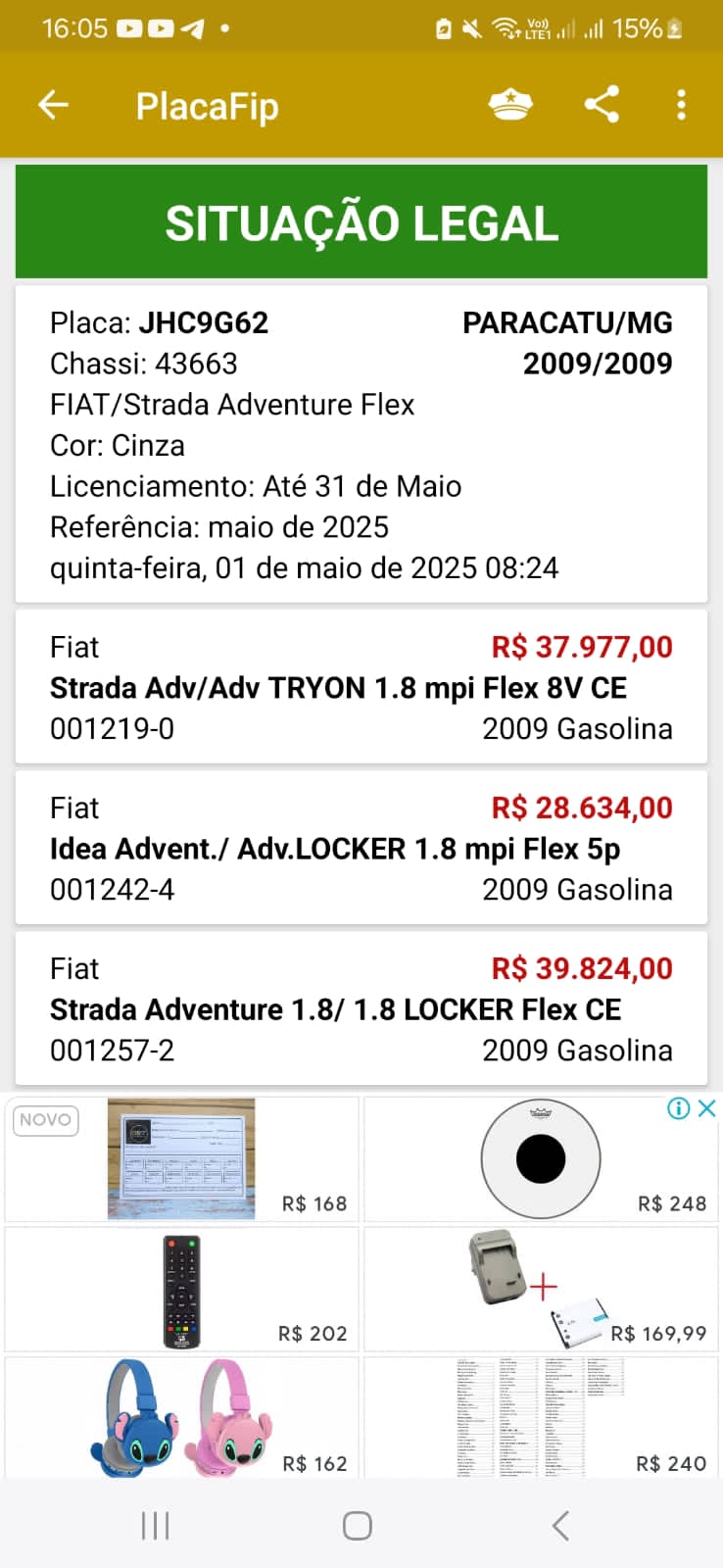Open the police cap icon in the toolbar

[507, 104]
